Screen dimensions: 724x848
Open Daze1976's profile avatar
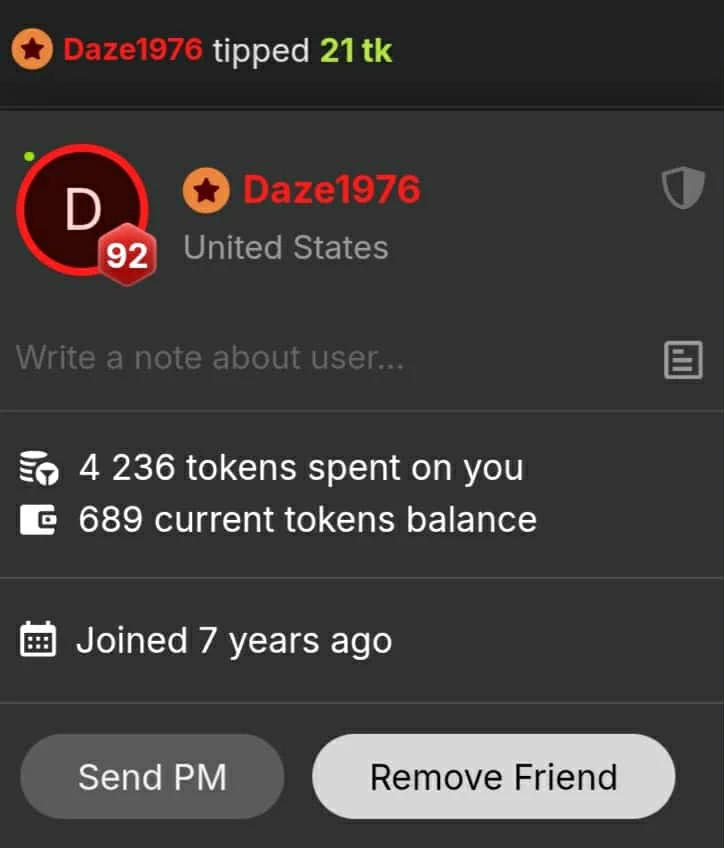point(83,210)
